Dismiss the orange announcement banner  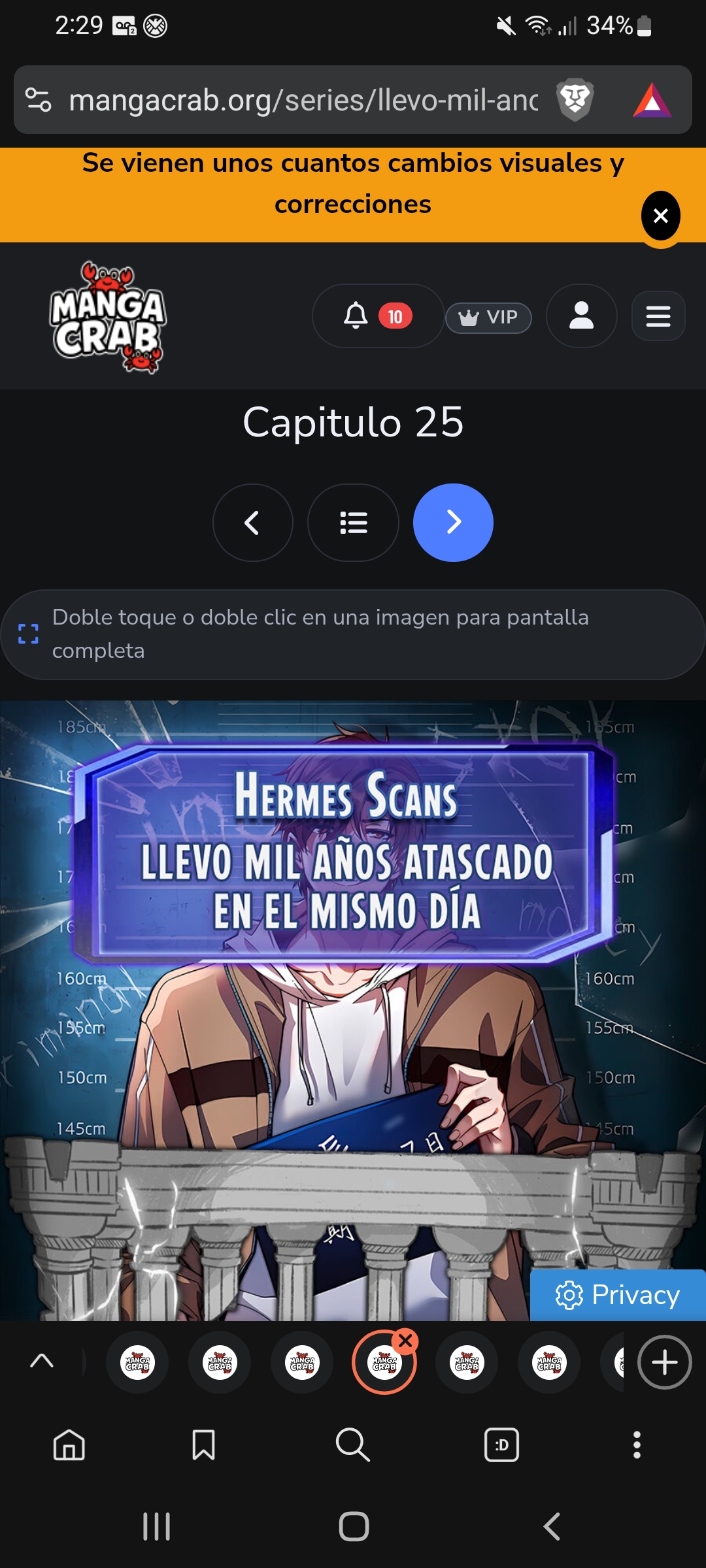660,216
